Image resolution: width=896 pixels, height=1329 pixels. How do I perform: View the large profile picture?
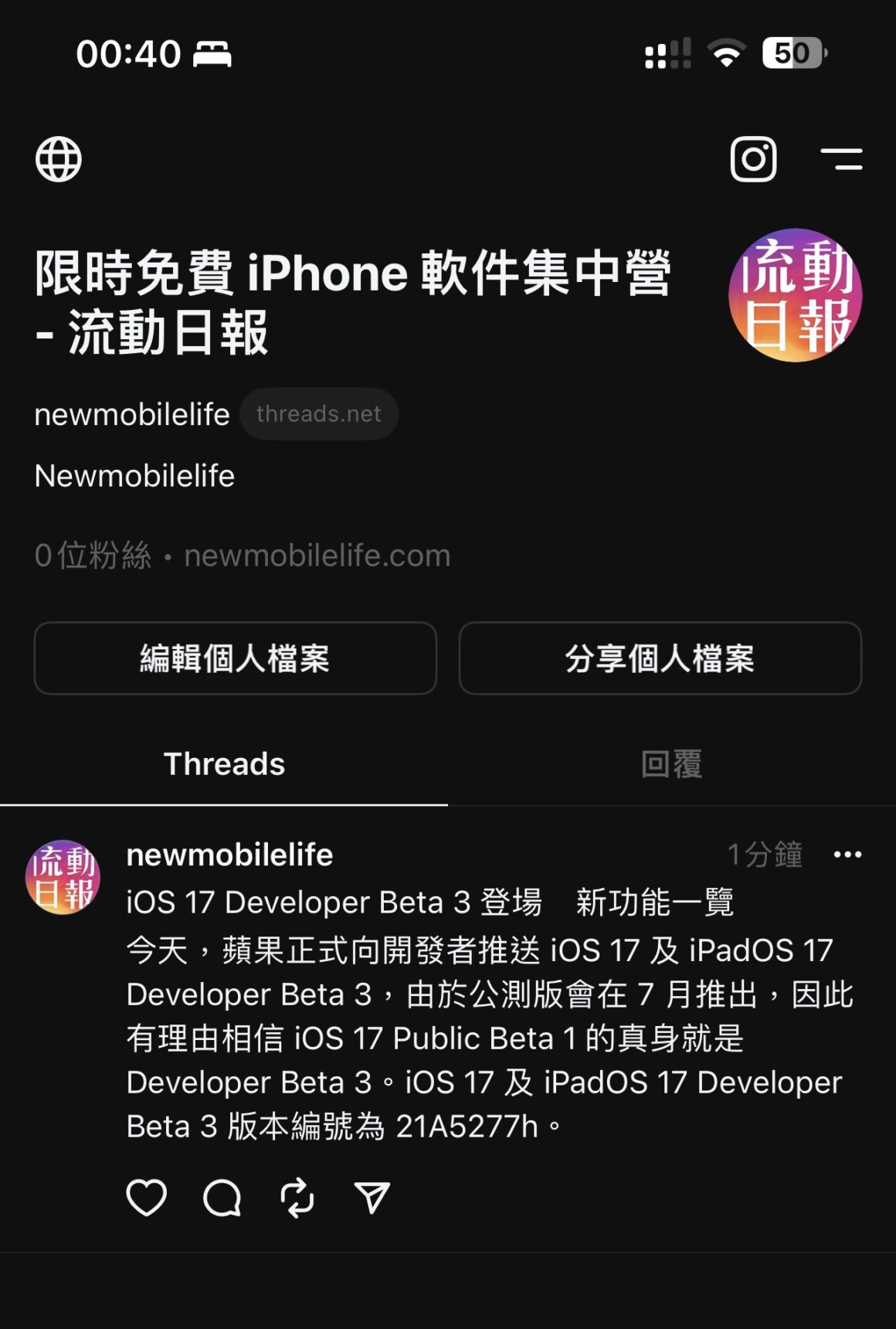(795, 295)
